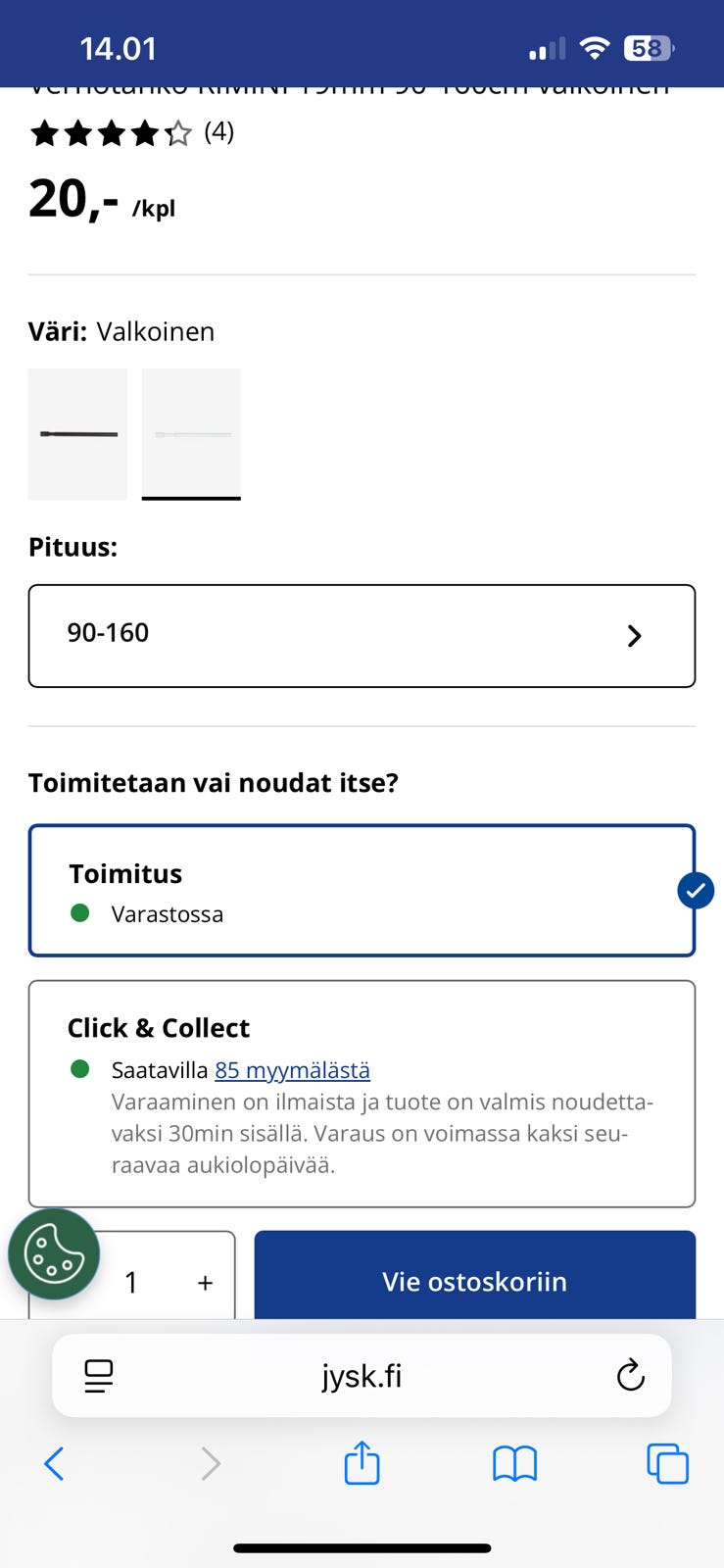Image resolution: width=724 pixels, height=1568 pixels.
Task: Select the Toimitus delivery option
Action: tap(362, 890)
